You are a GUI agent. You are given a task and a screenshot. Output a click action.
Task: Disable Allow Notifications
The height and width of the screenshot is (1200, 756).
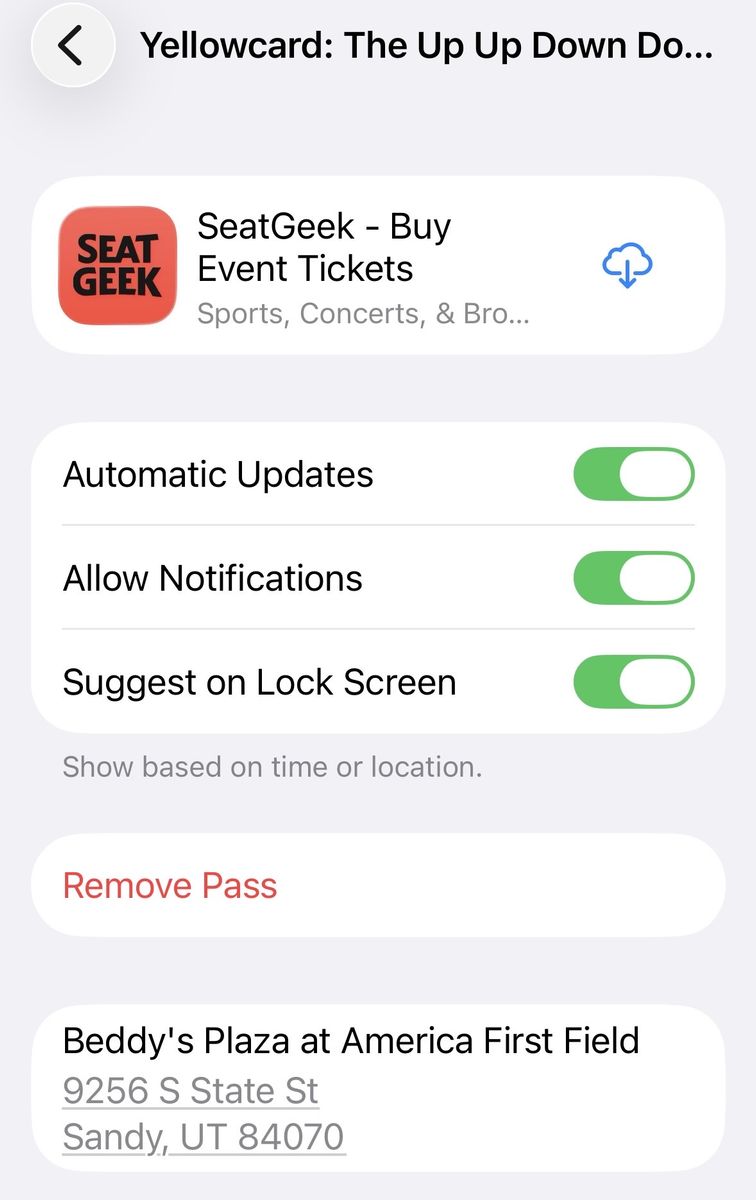coord(633,578)
